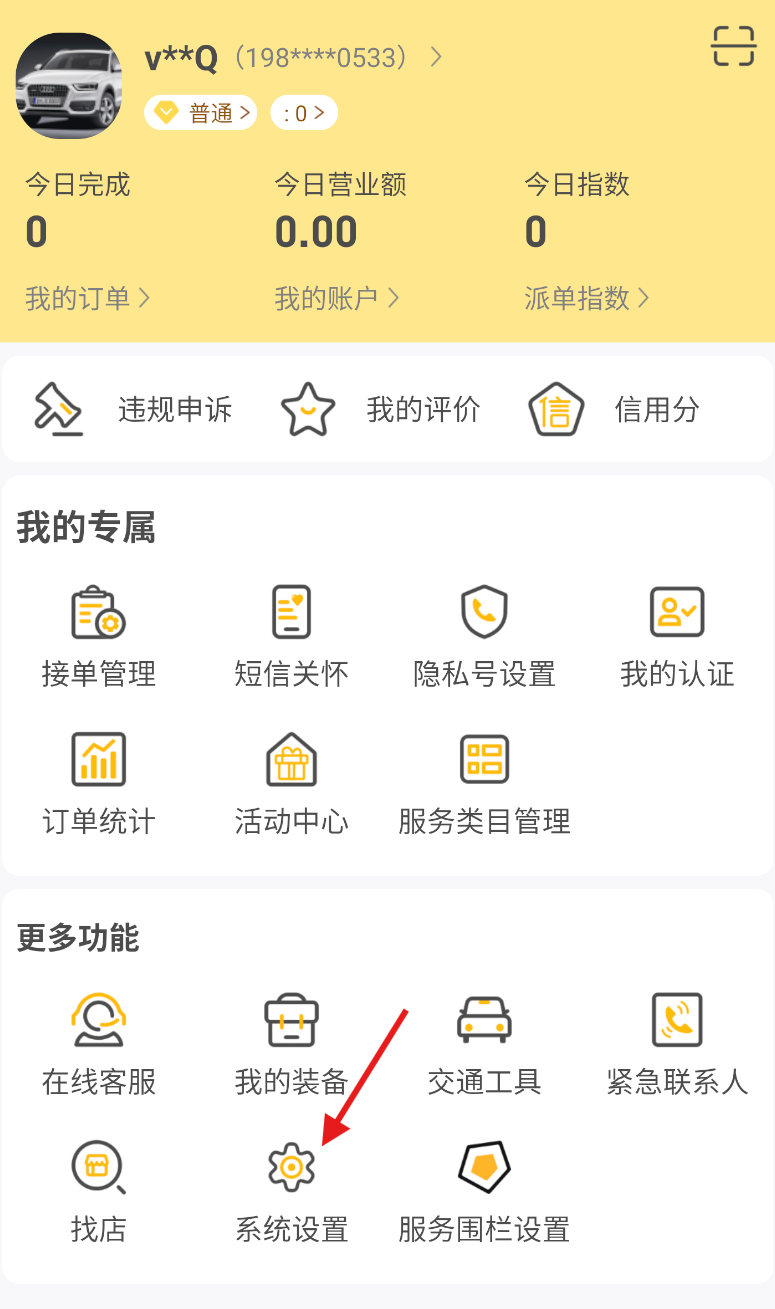Screen dimensions: 775x1309
Task: Open 我的账户 link
Action: click(337, 298)
